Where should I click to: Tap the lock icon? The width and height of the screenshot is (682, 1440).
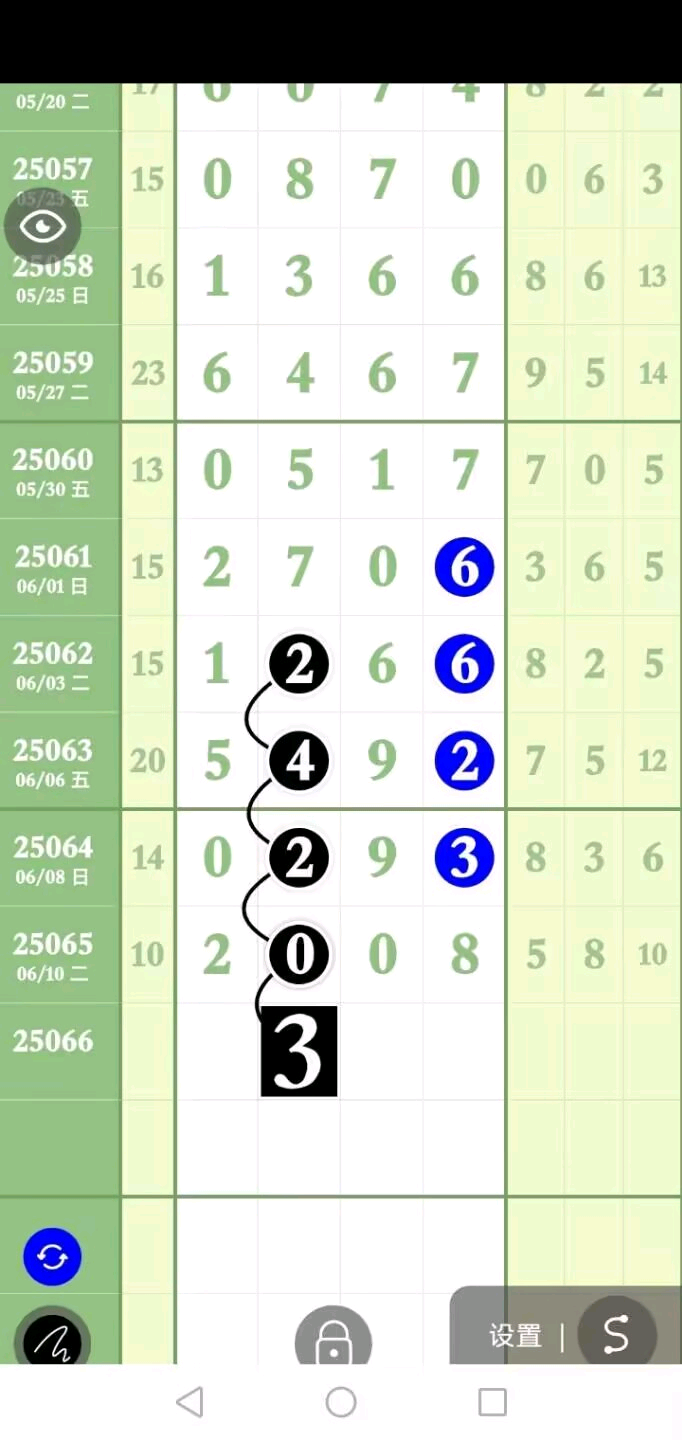(x=333, y=1340)
